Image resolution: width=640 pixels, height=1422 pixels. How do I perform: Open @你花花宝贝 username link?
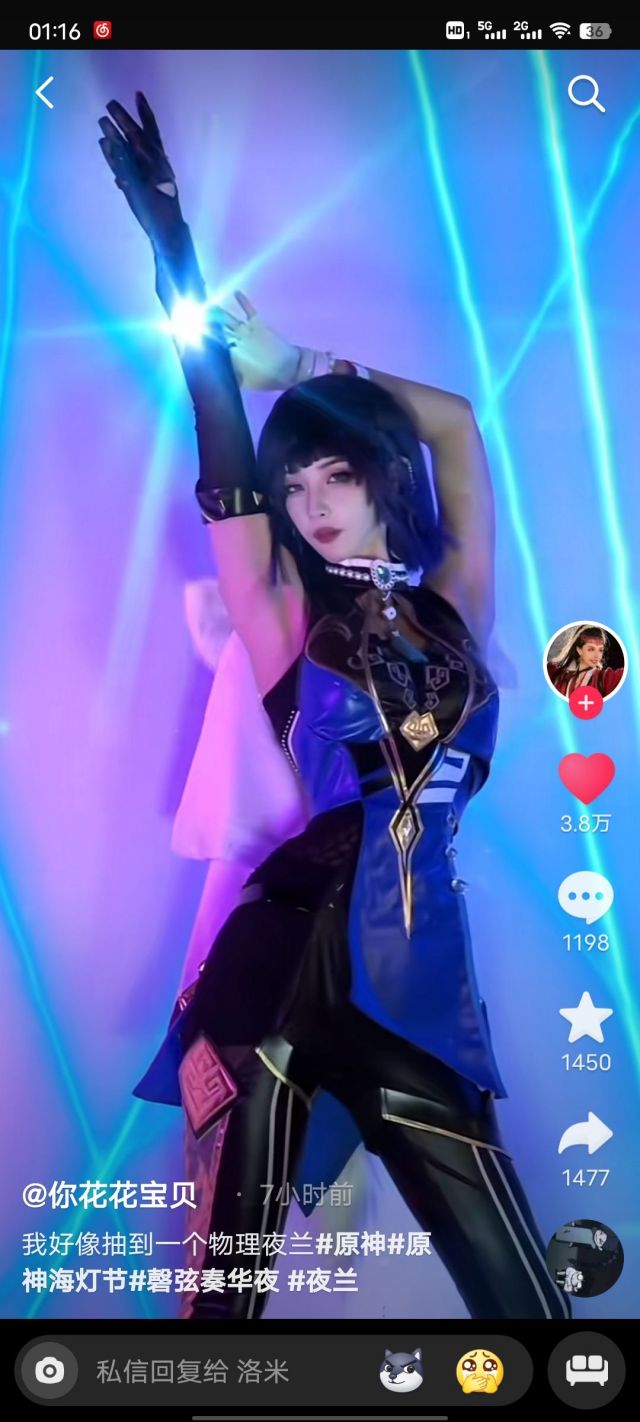pyautogui.click(x=110, y=1195)
